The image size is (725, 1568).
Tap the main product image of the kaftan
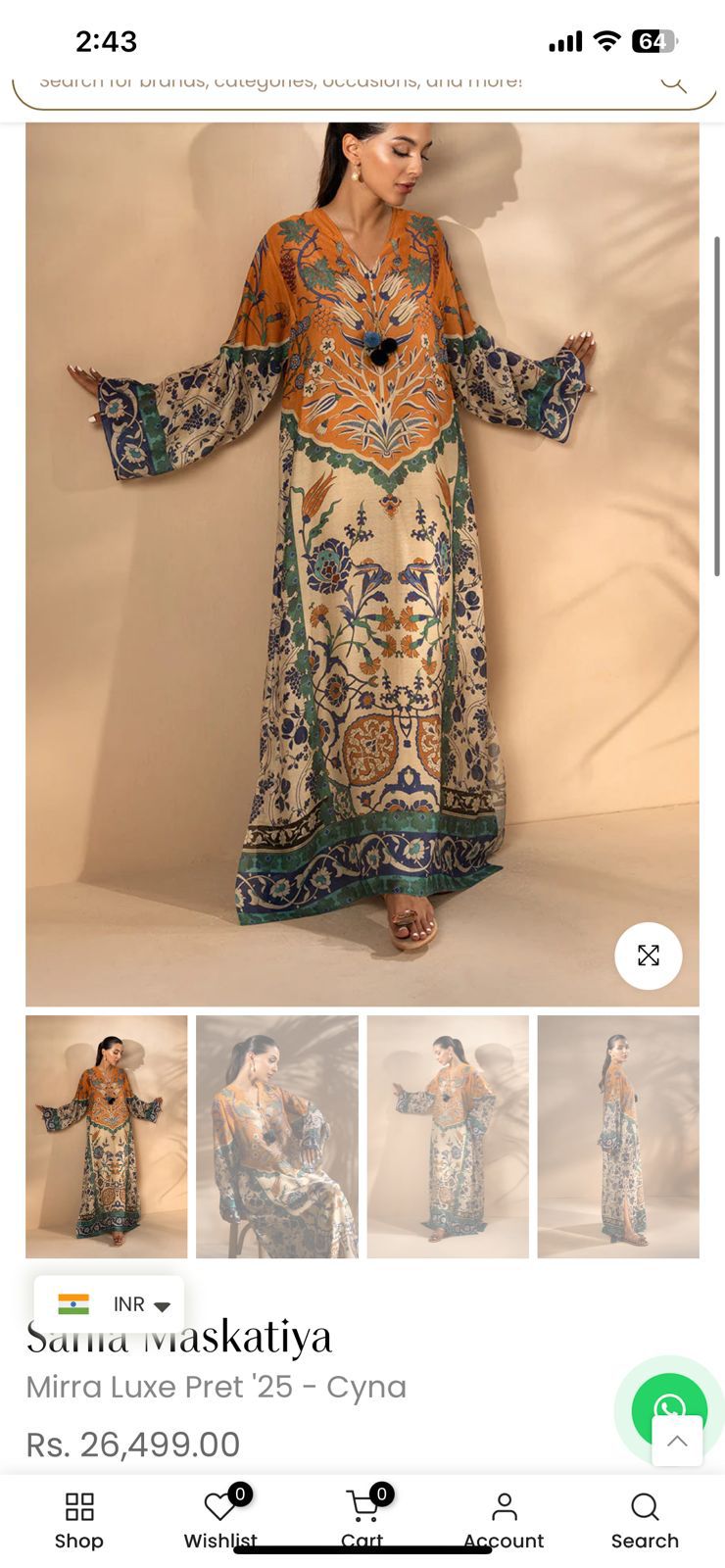click(362, 563)
